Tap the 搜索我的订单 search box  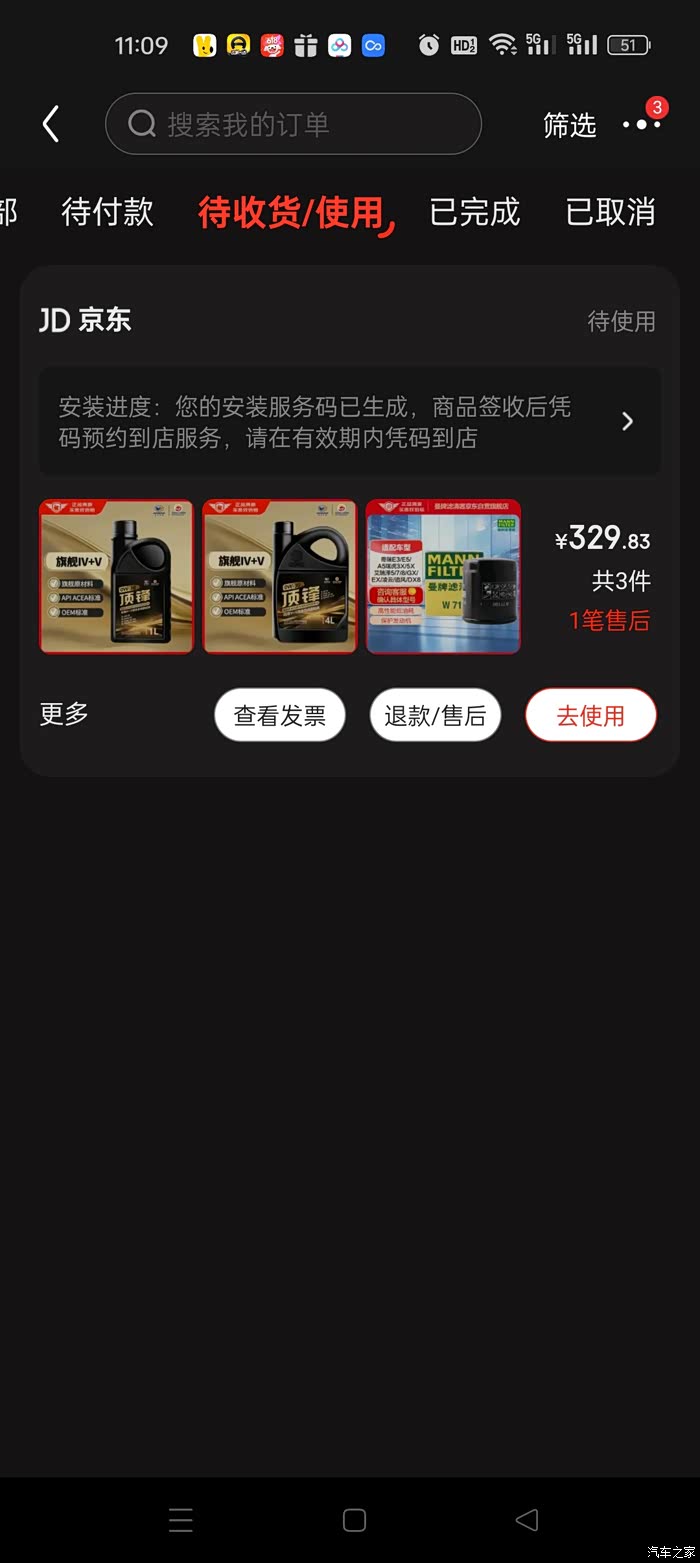coord(293,124)
